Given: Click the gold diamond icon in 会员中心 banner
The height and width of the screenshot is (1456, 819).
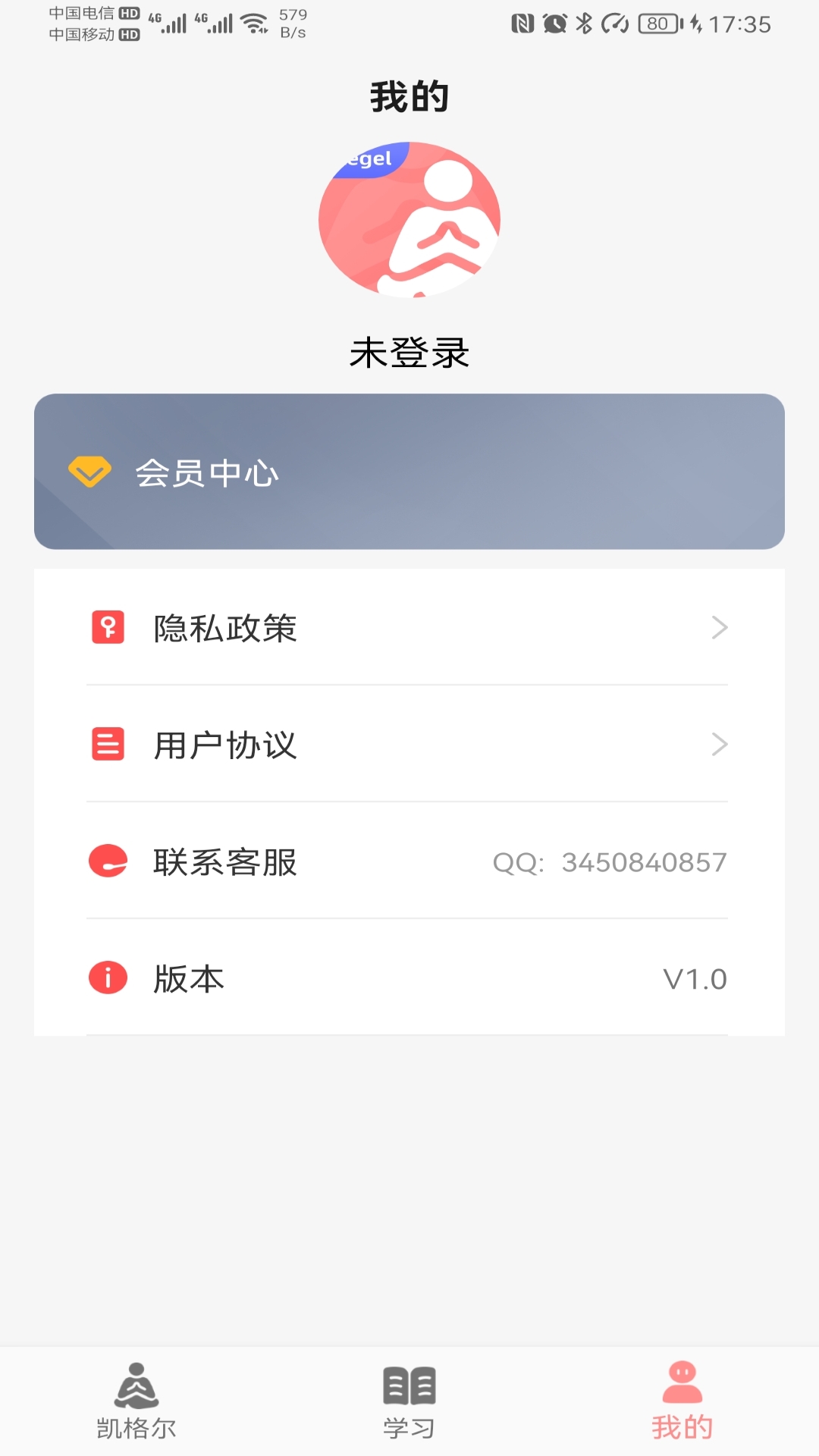Looking at the screenshot, I should click(x=90, y=472).
